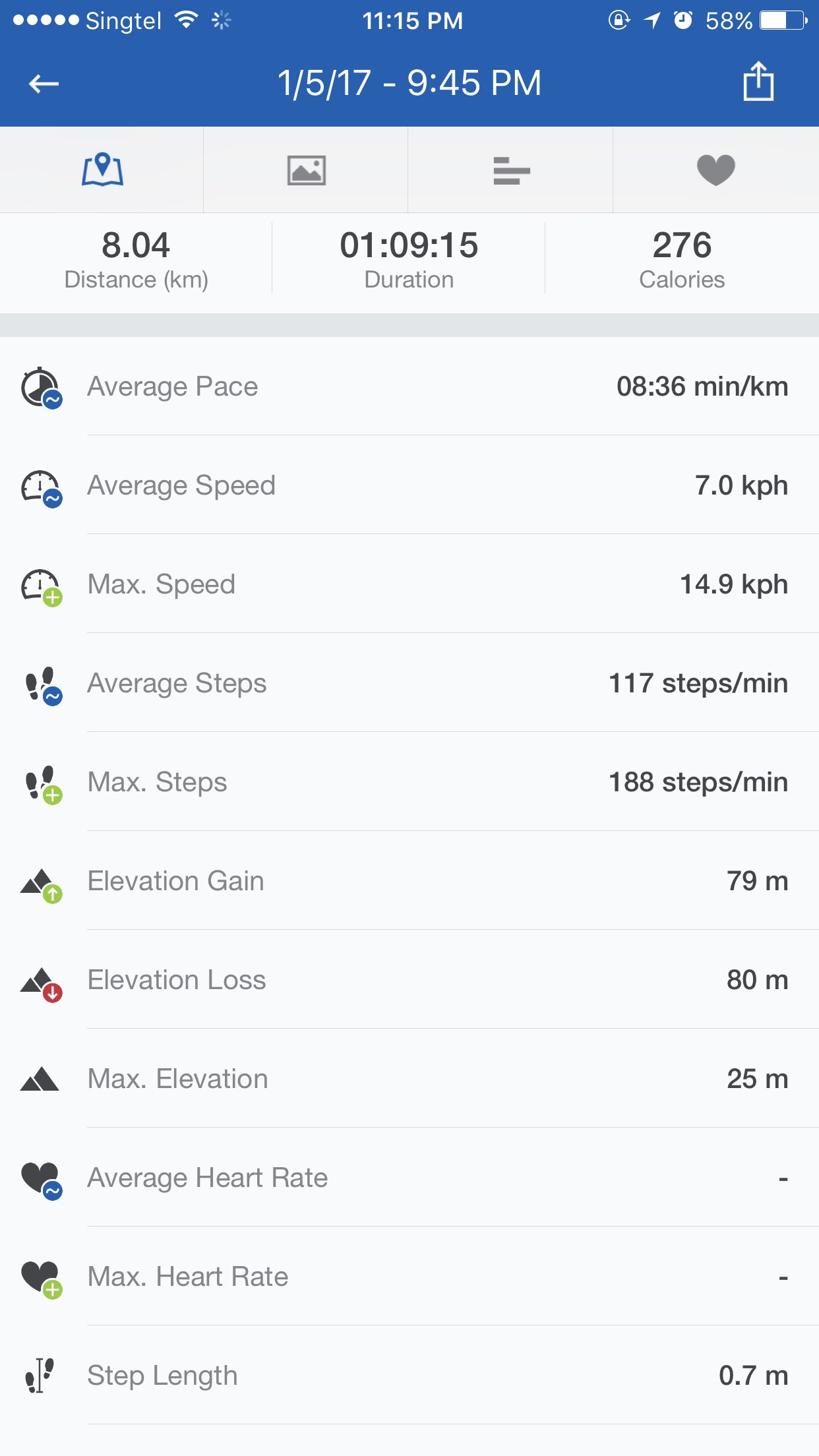Go back using the arrow icon
819x1456 pixels.
pyautogui.click(x=44, y=84)
